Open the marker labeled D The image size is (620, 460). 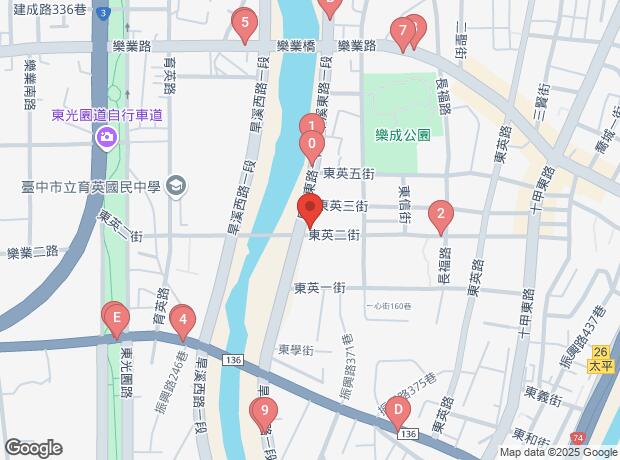(x=397, y=410)
